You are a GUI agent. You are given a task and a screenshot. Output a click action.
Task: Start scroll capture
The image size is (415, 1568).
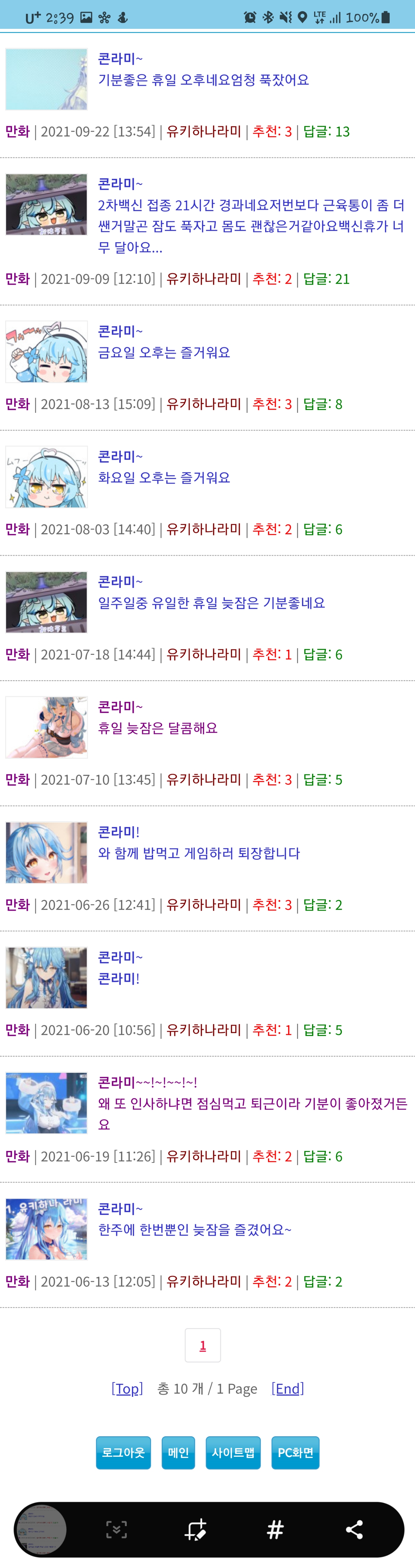point(117,1529)
